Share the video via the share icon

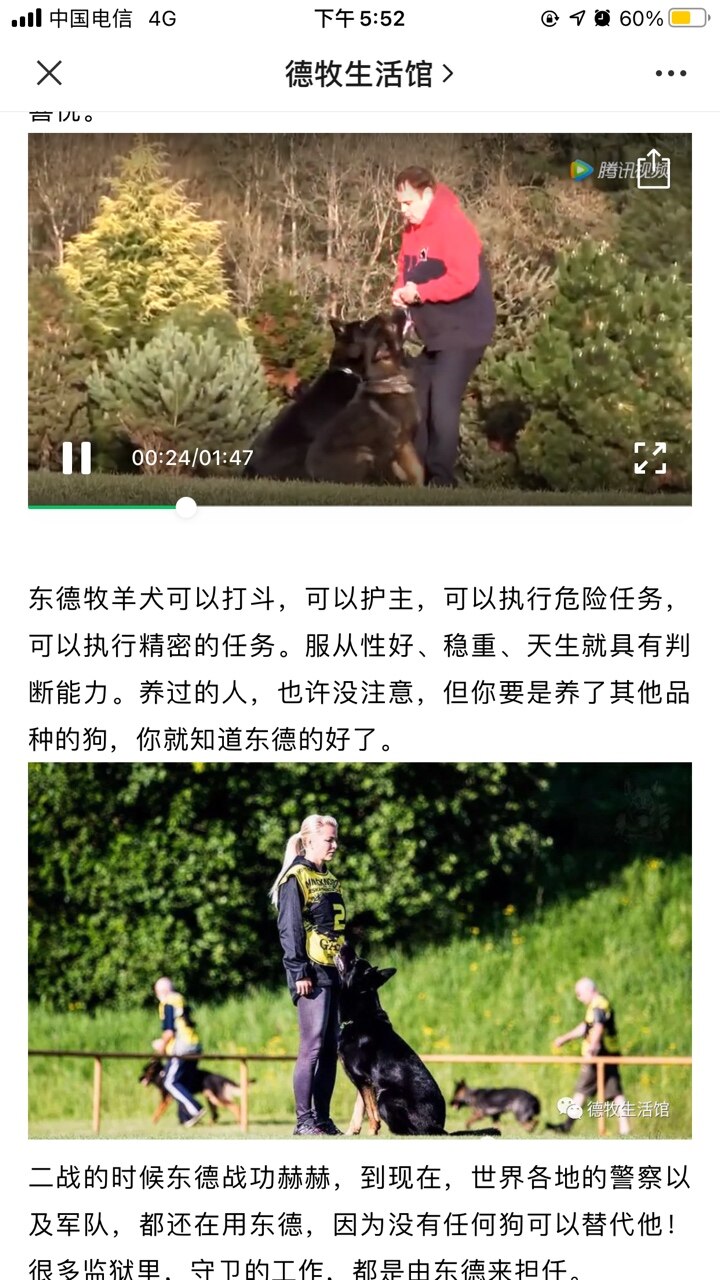pos(653,168)
